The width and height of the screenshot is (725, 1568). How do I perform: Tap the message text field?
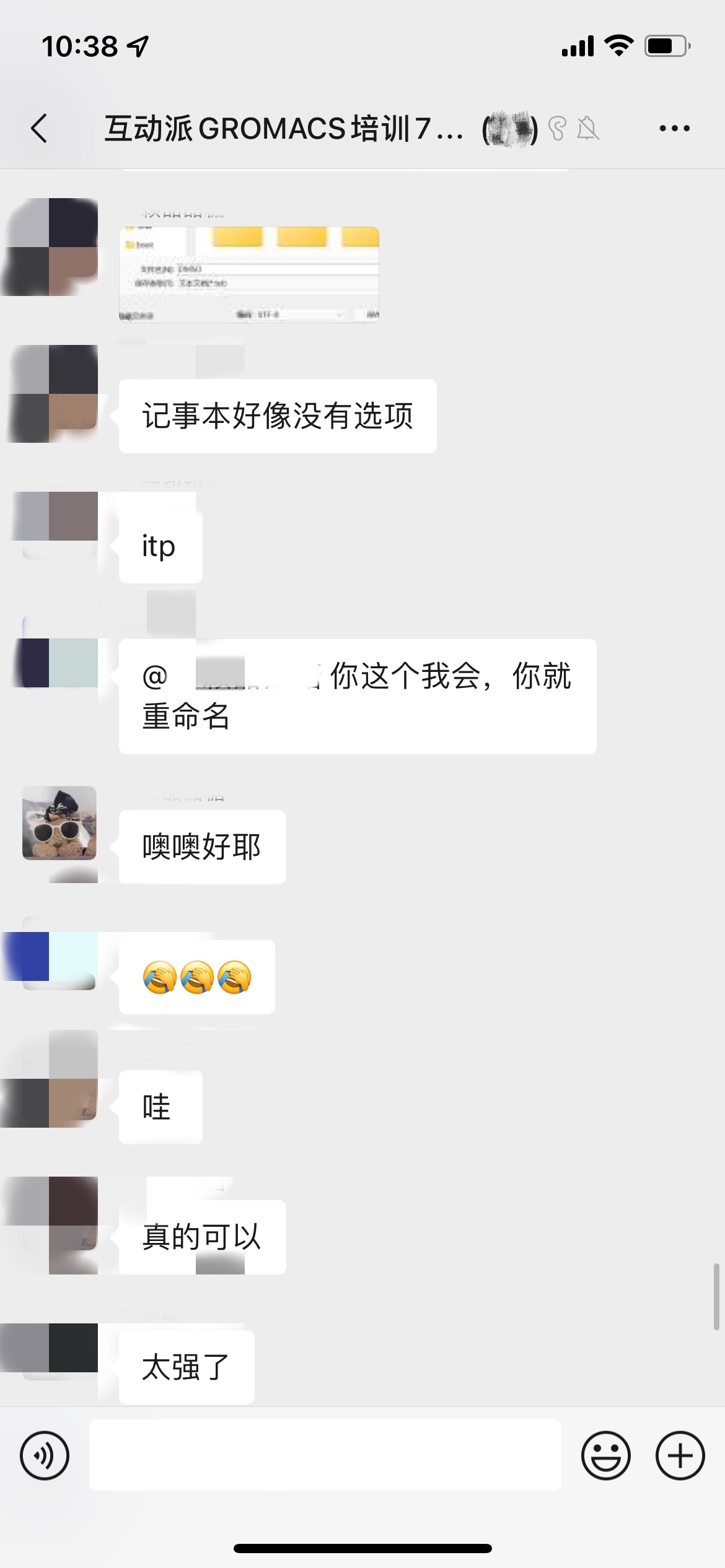[325, 1455]
